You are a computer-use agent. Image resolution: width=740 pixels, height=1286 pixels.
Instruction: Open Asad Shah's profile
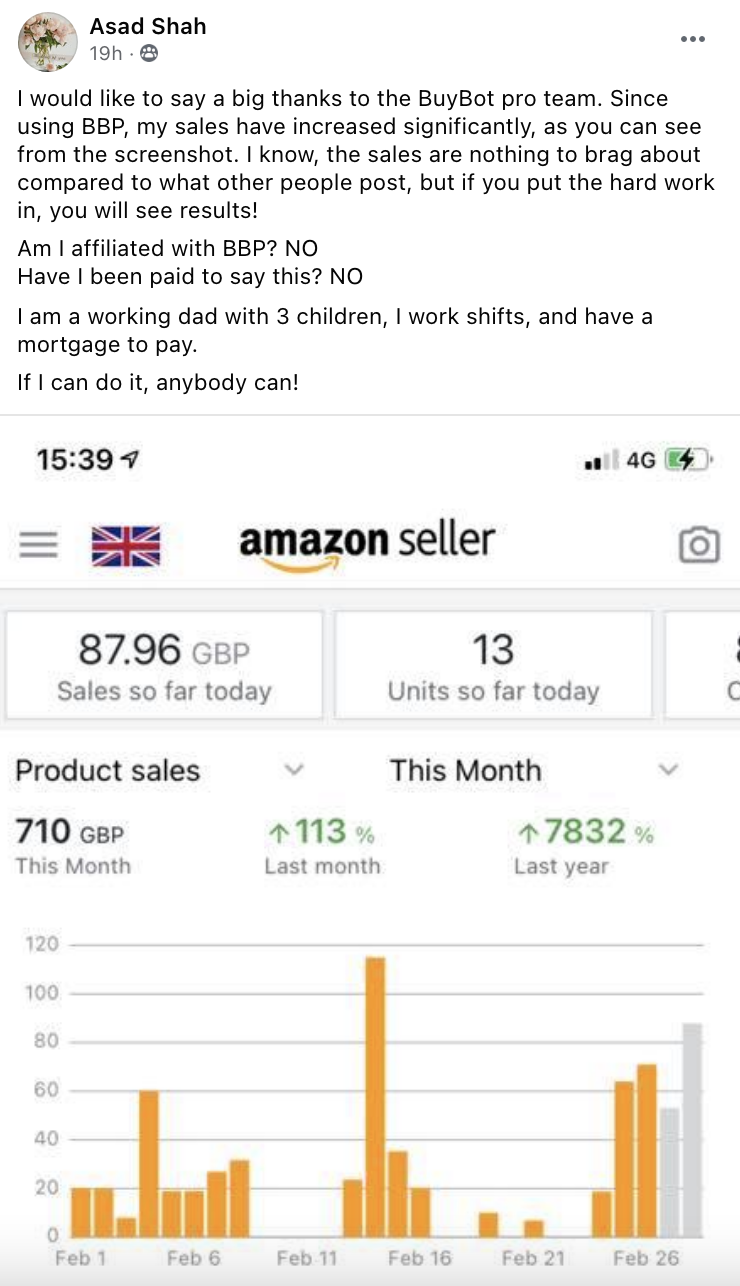(x=147, y=27)
